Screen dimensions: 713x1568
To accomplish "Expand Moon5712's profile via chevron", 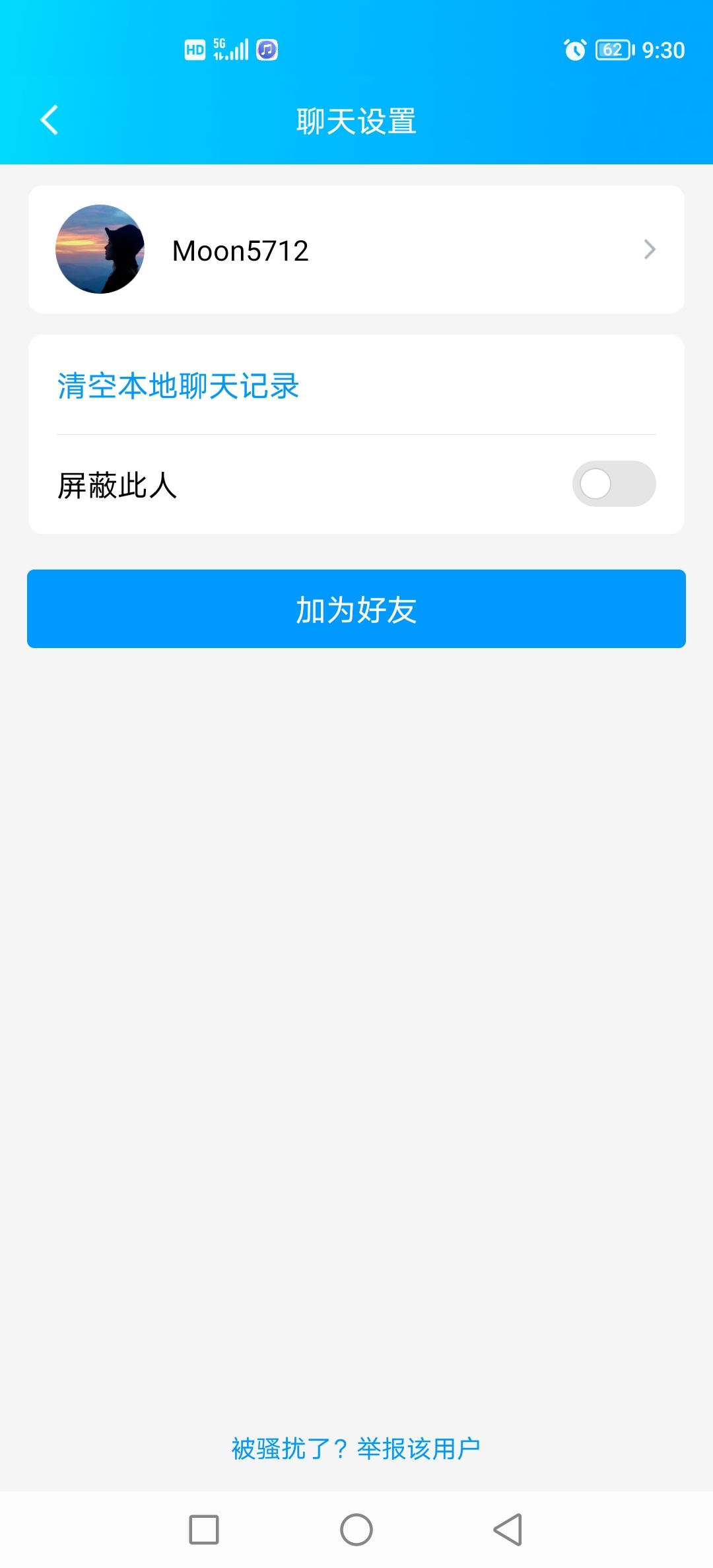I will [x=651, y=249].
